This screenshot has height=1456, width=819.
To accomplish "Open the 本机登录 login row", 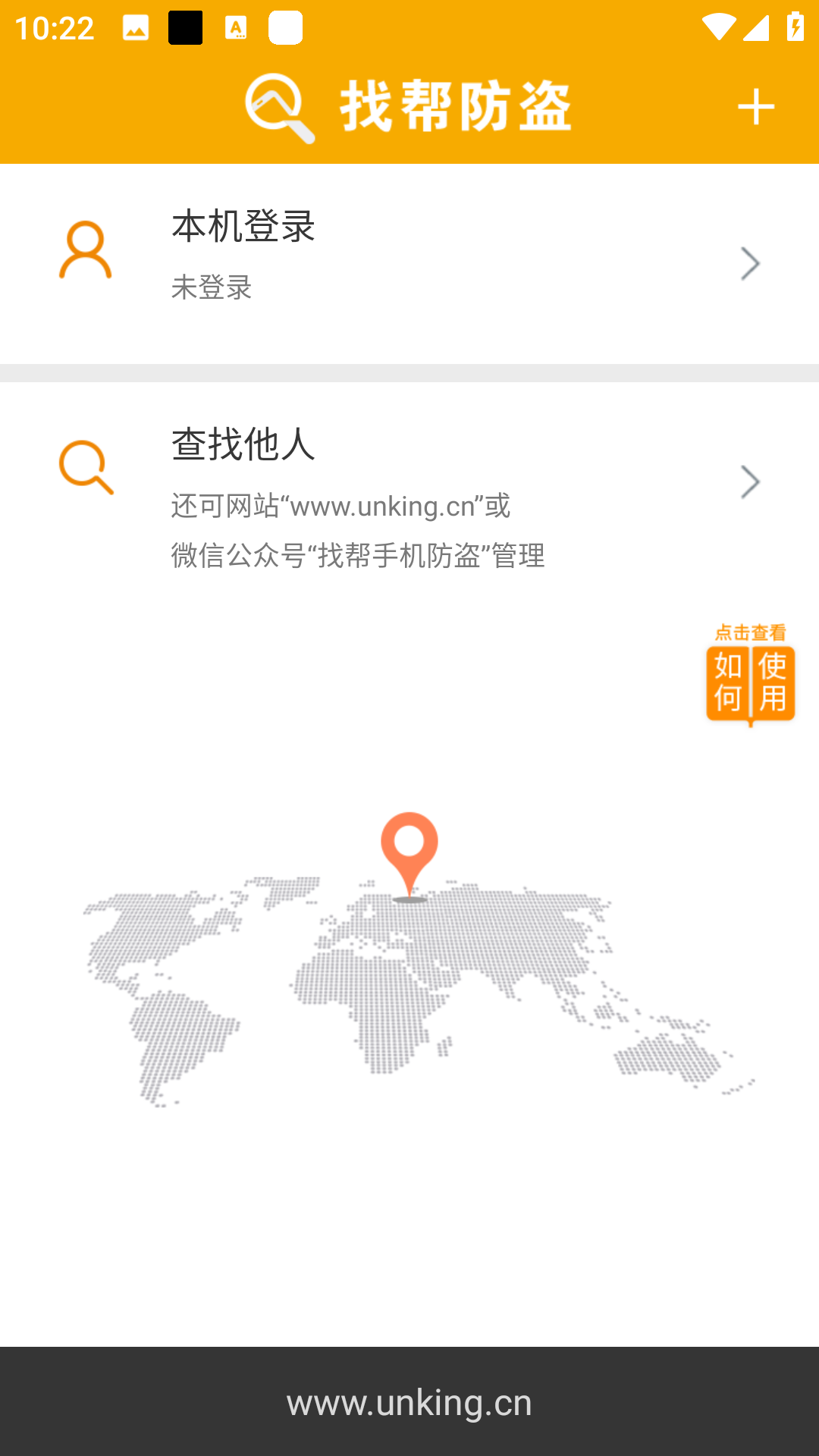I will (409, 262).
